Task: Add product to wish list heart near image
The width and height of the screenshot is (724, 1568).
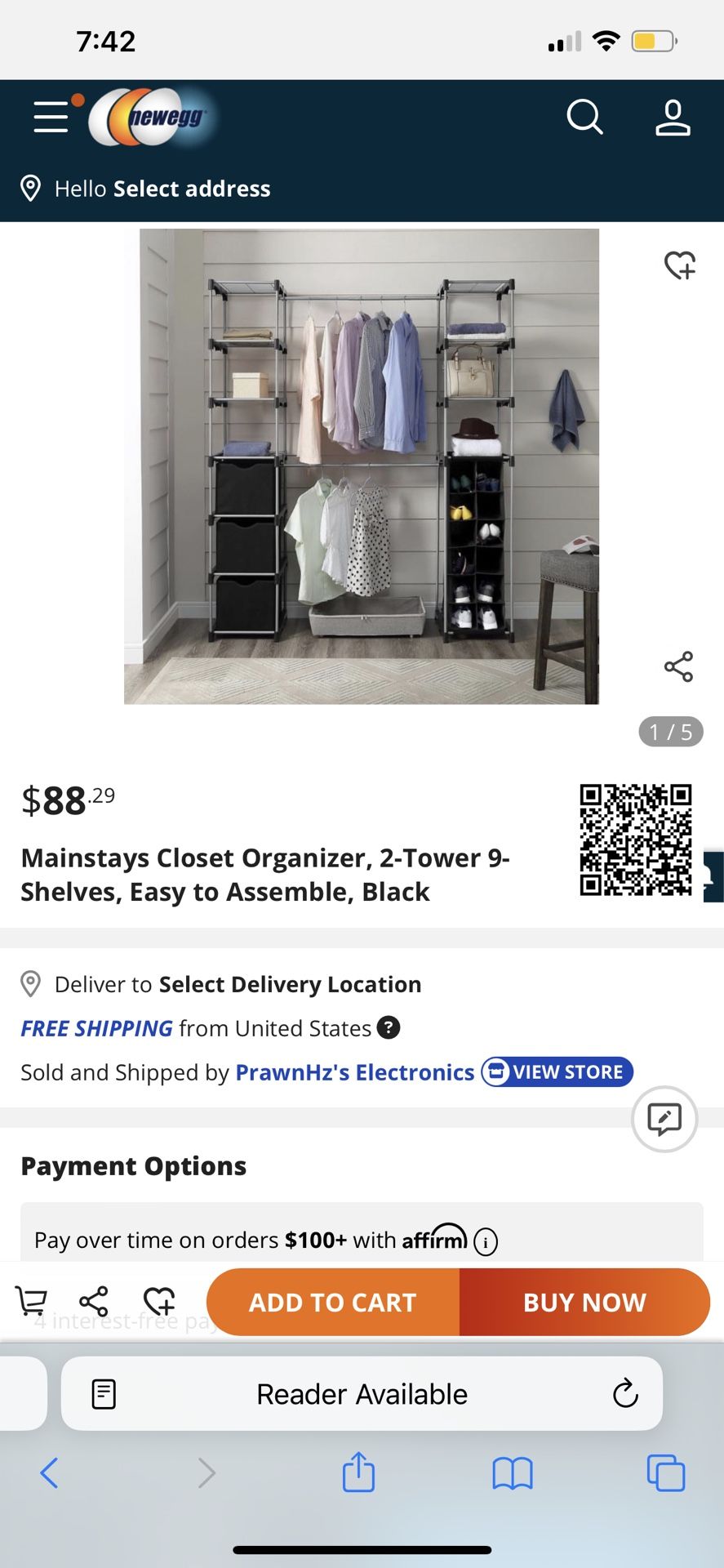Action: [x=679, y=265]
